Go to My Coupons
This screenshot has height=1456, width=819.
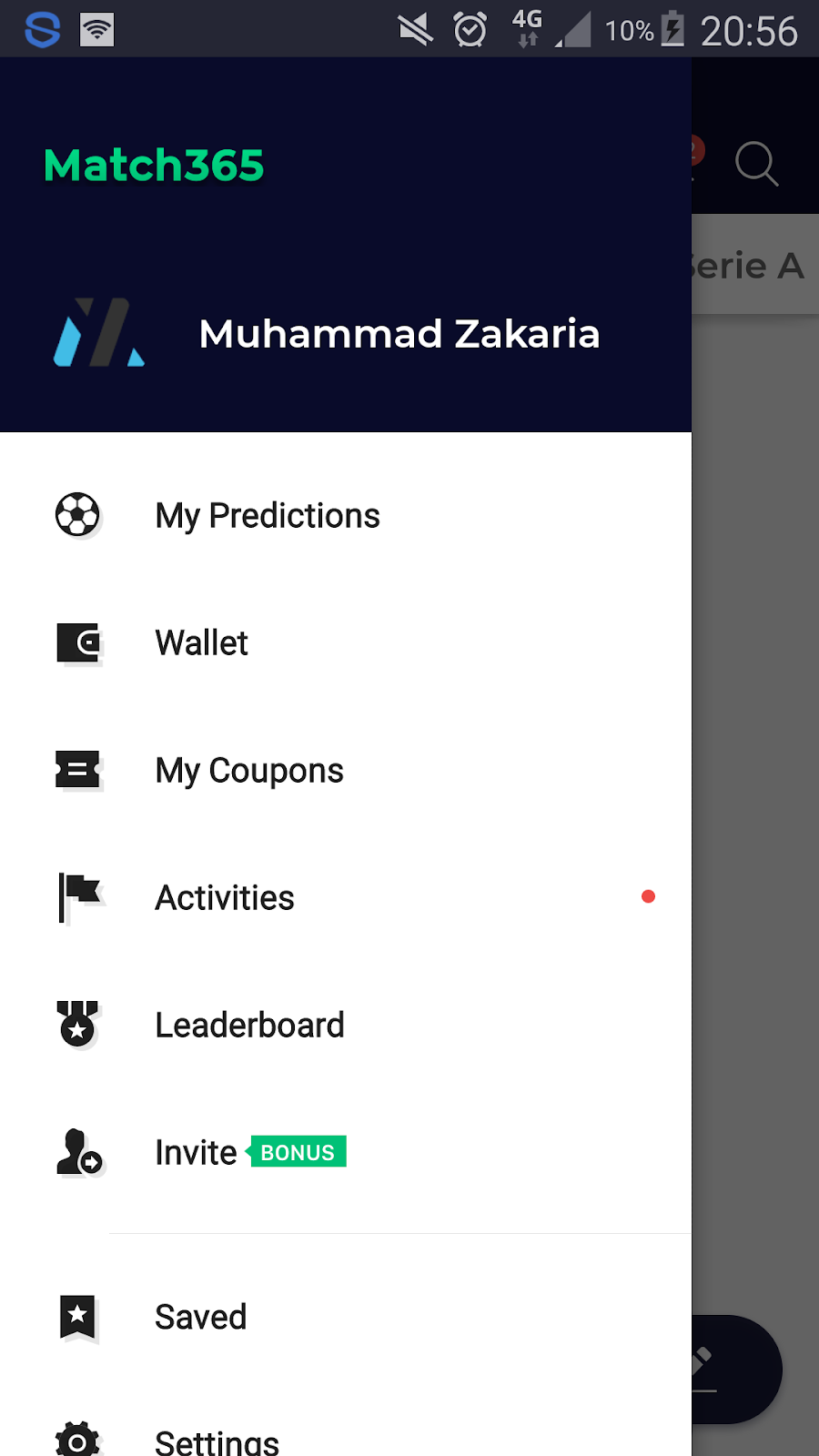pyautogui.click(x=346, y=770)
